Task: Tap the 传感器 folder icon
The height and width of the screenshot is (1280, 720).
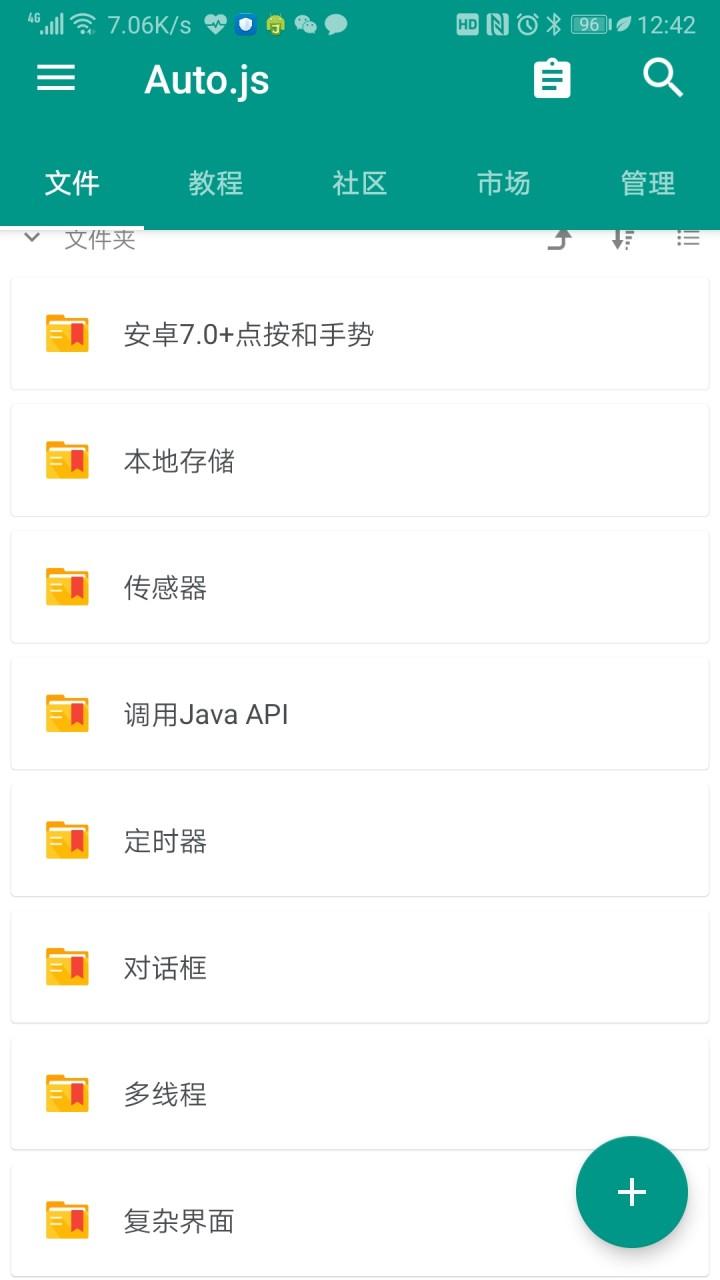Action: pos(66,587)
